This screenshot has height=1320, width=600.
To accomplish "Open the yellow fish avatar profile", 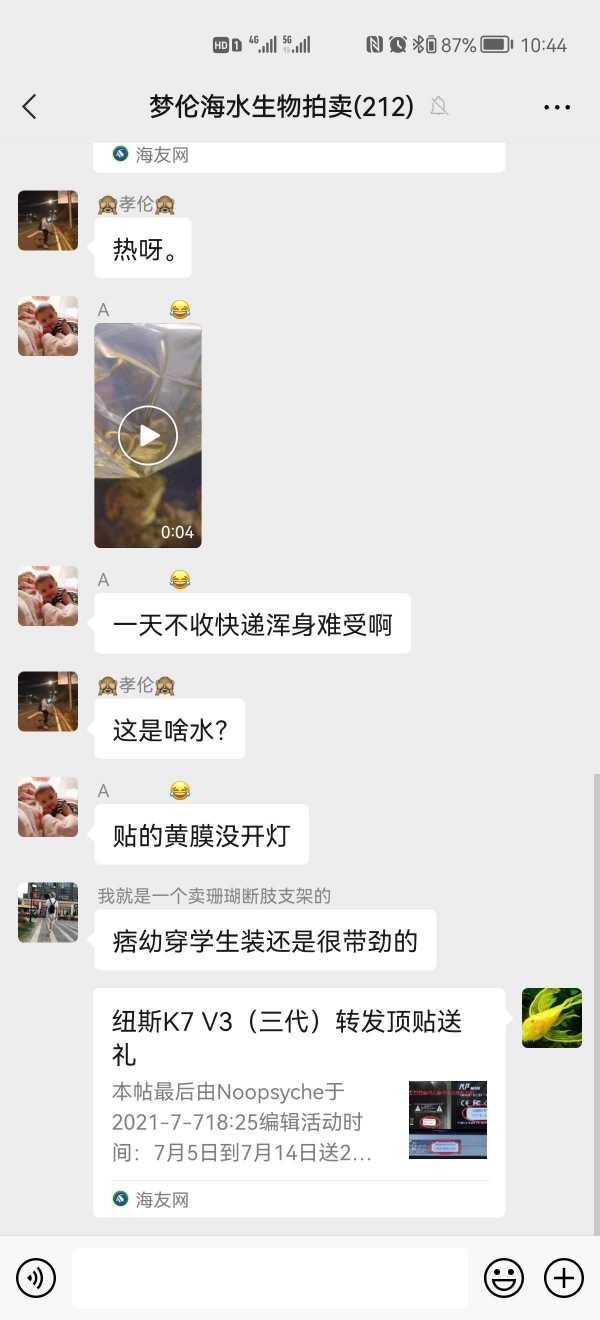I will [x=552, y=1018].
